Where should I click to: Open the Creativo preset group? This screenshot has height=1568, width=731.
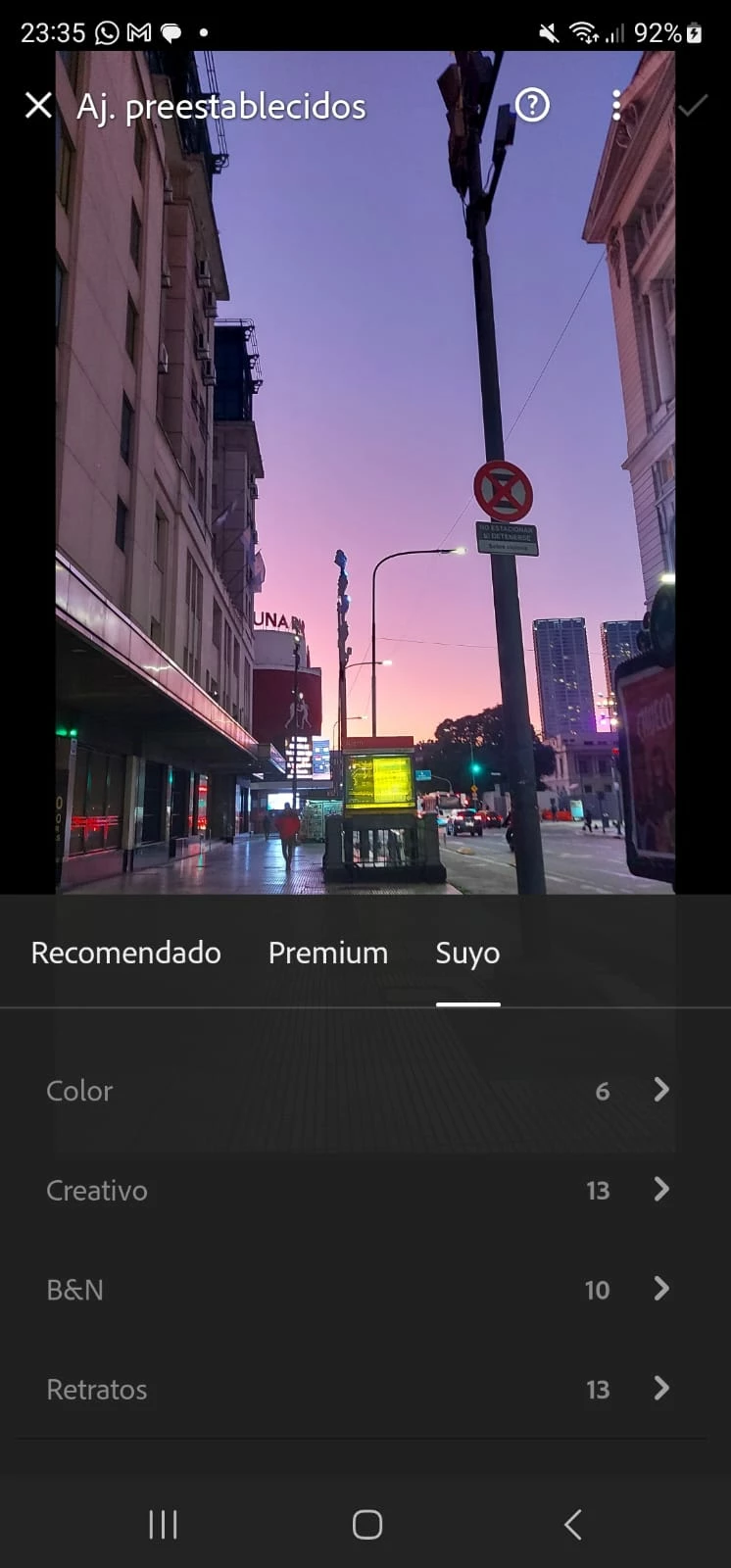[x=358, y=1190]
